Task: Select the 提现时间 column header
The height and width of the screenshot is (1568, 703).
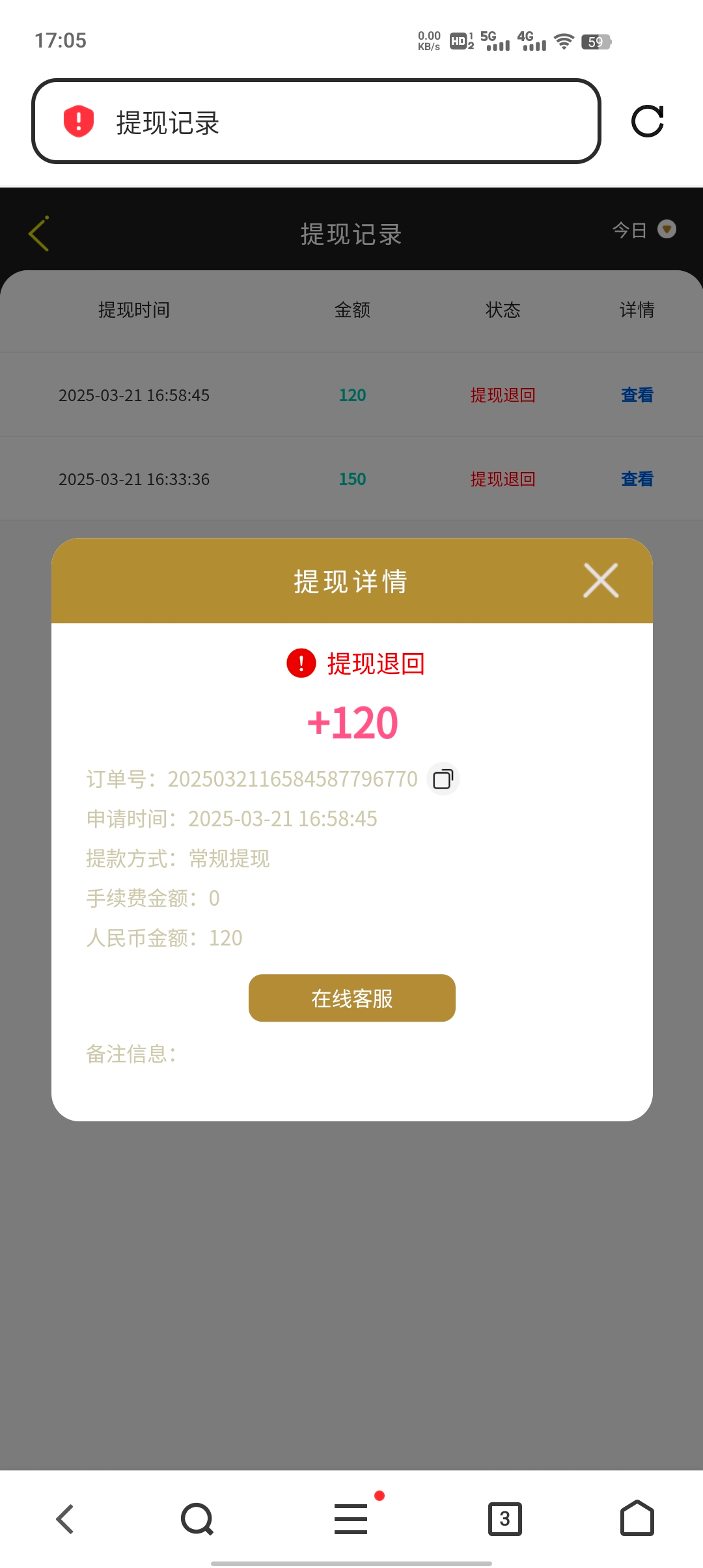Action: point(133,311)
